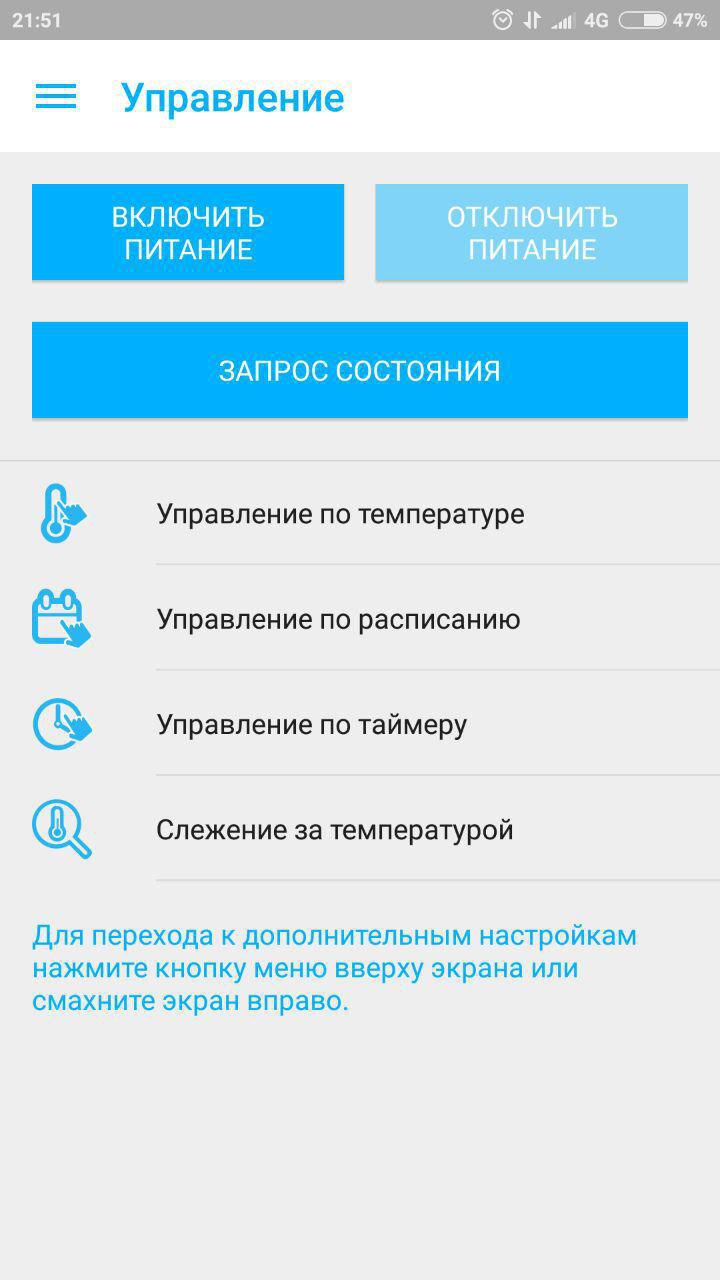The width and height of the screenshot is (720, 1280).
Task: Tap the calendar icon for schedule control
Action: coord(60,618)
